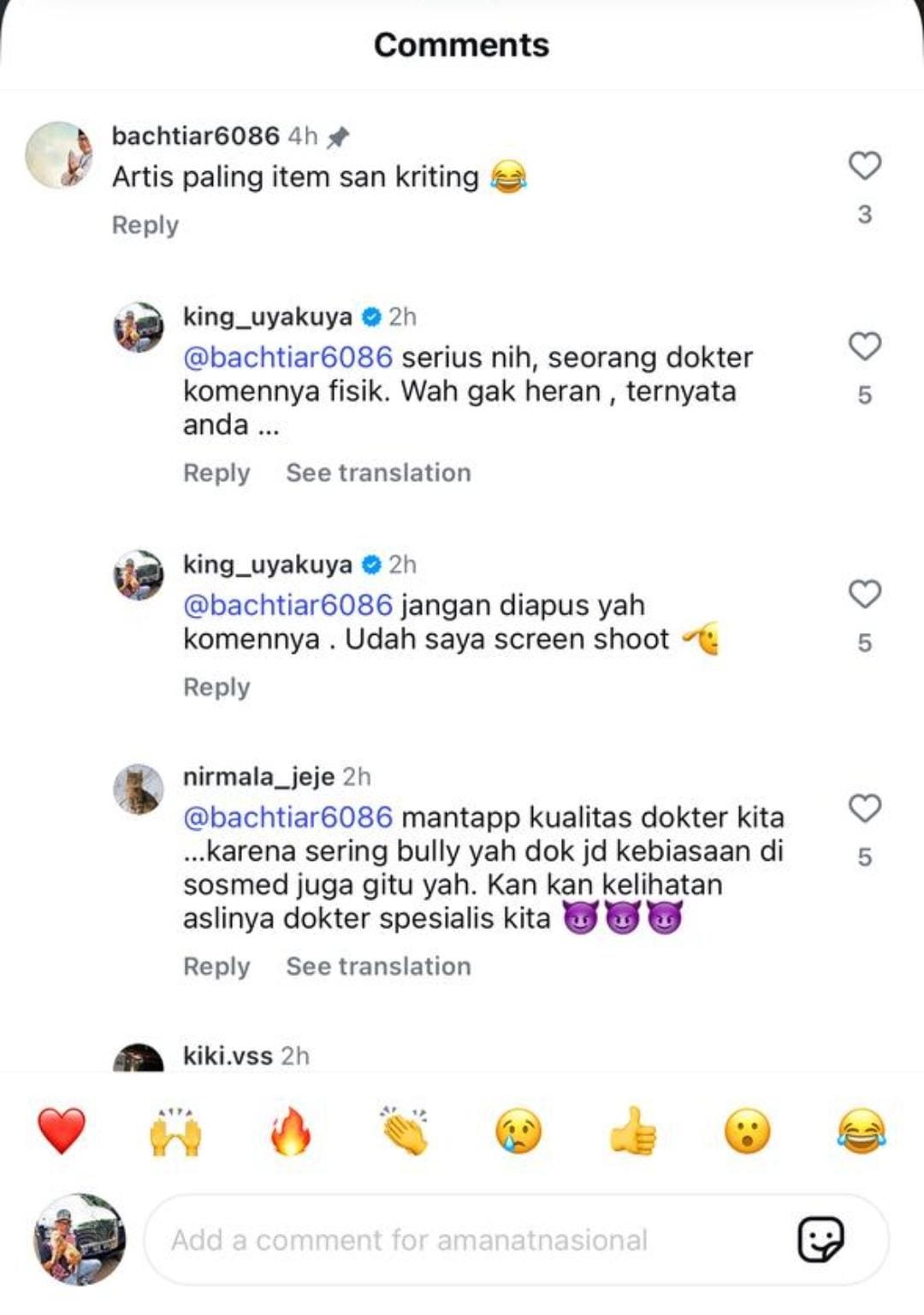Like king_uyakuya's 'jangan diapus' reply
The height and width of the screenshot is (1315, 924).
coord(864,594)
